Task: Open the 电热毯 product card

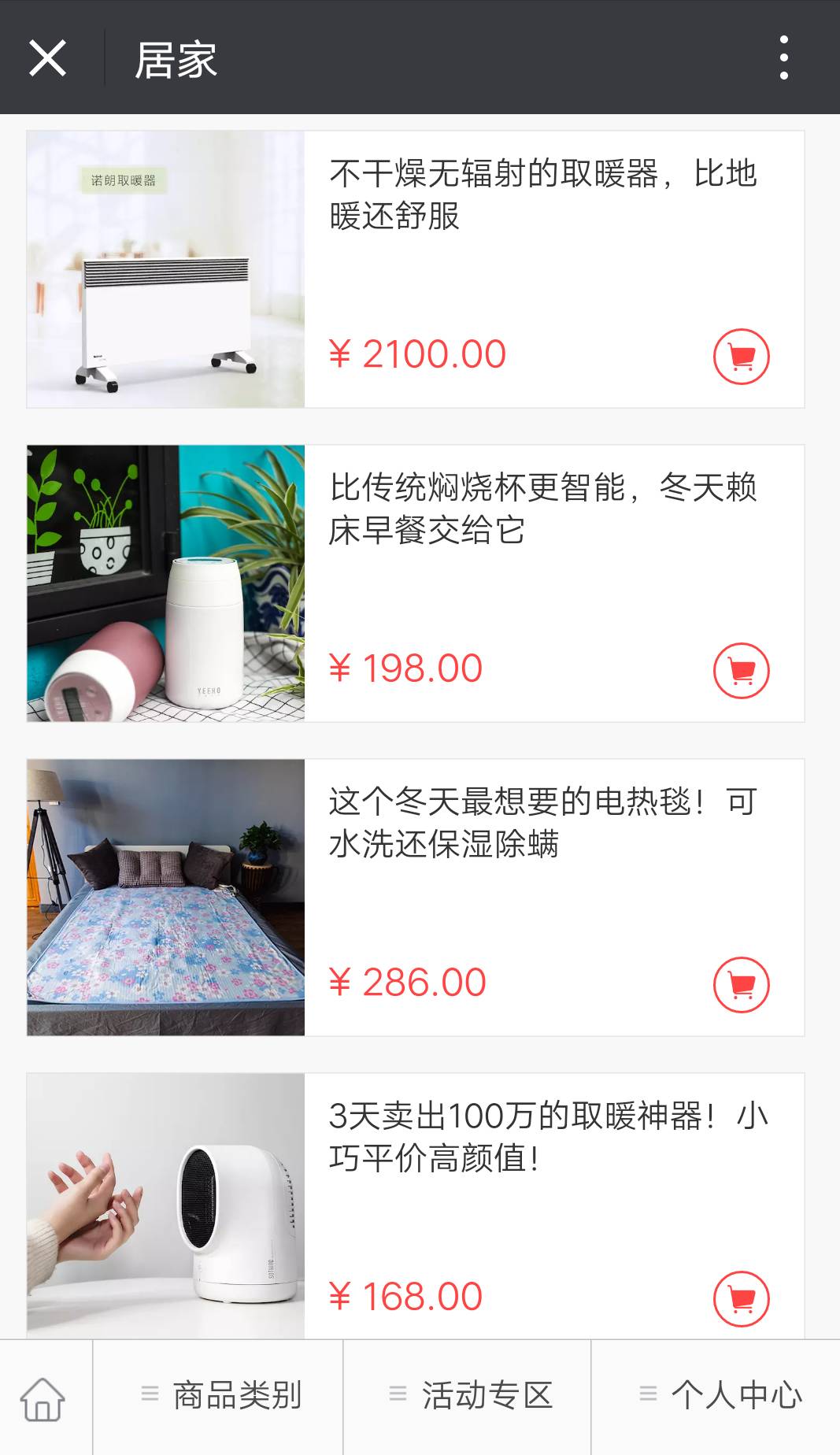Action: (543, 822)
